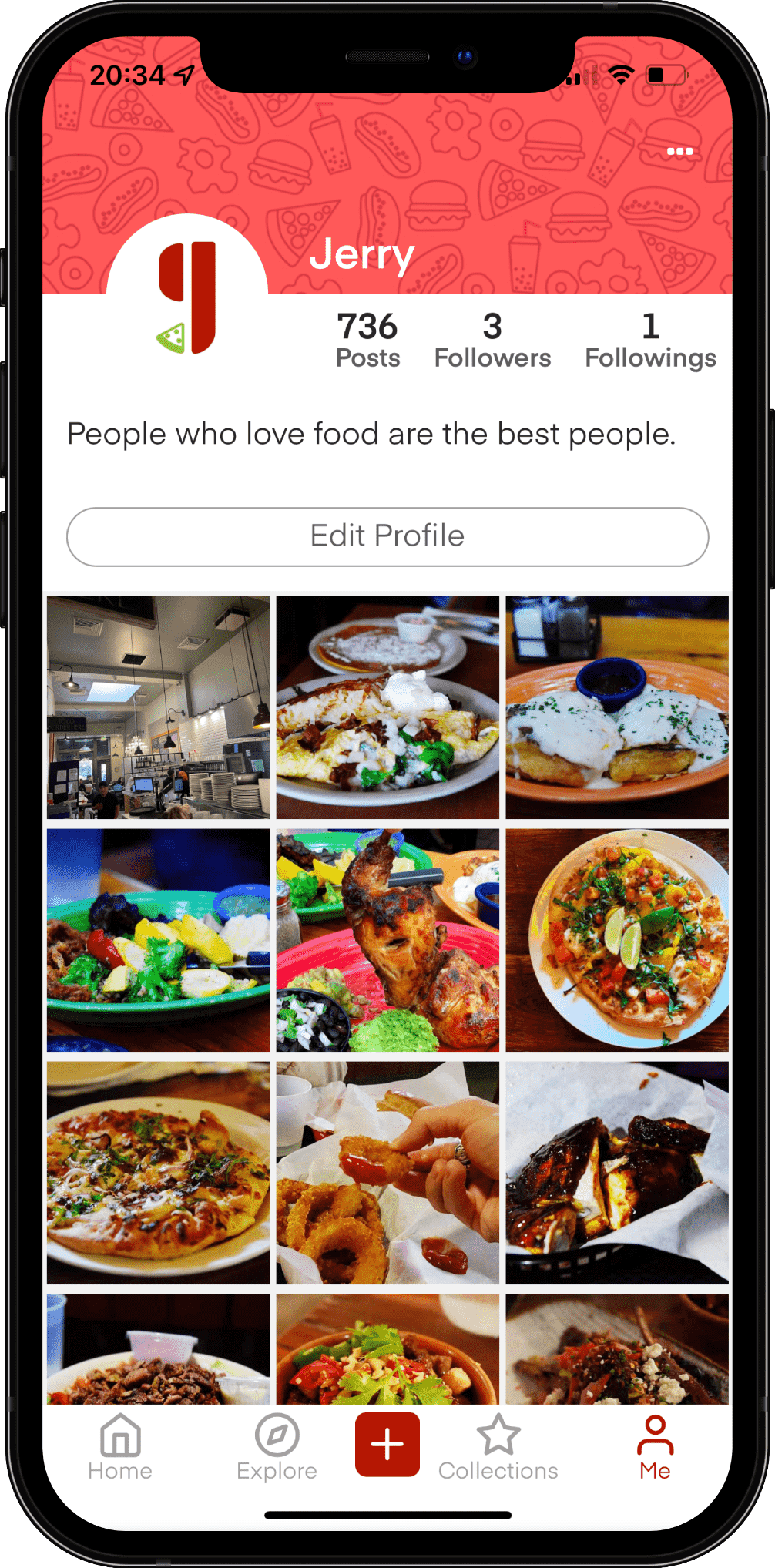Screen dimensions: 775x1568
Task: Open the restaurant interior photo post
Action: (159, 707)
